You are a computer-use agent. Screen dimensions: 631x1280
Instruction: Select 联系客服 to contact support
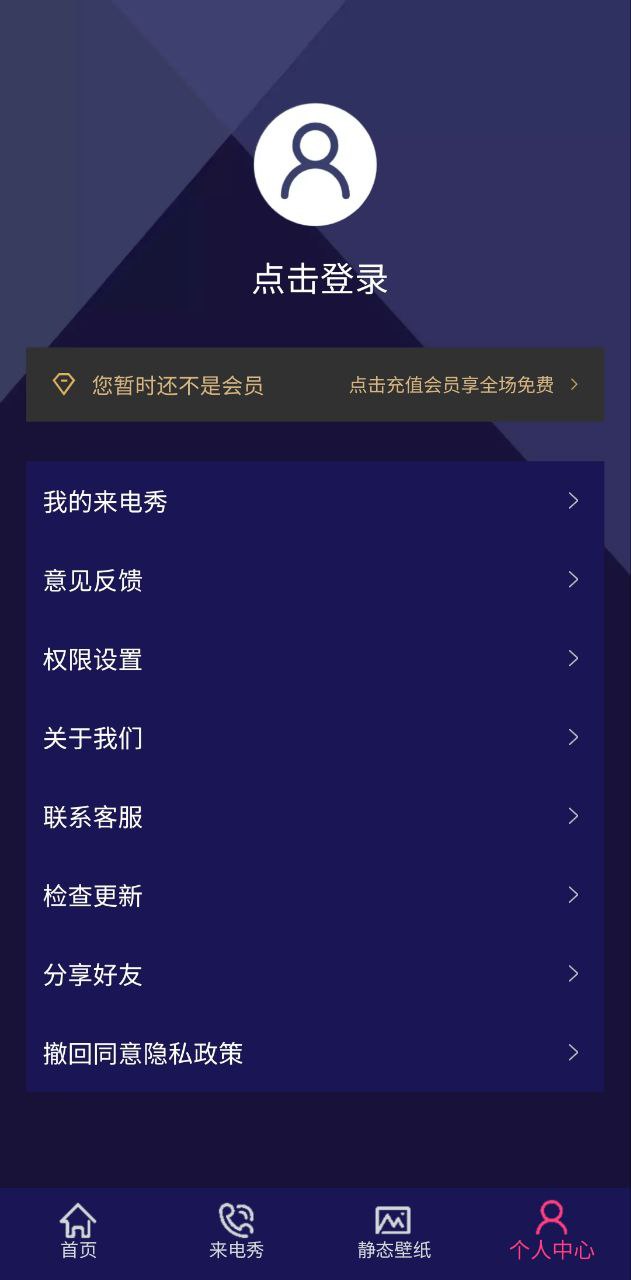(x=315, y=817)
